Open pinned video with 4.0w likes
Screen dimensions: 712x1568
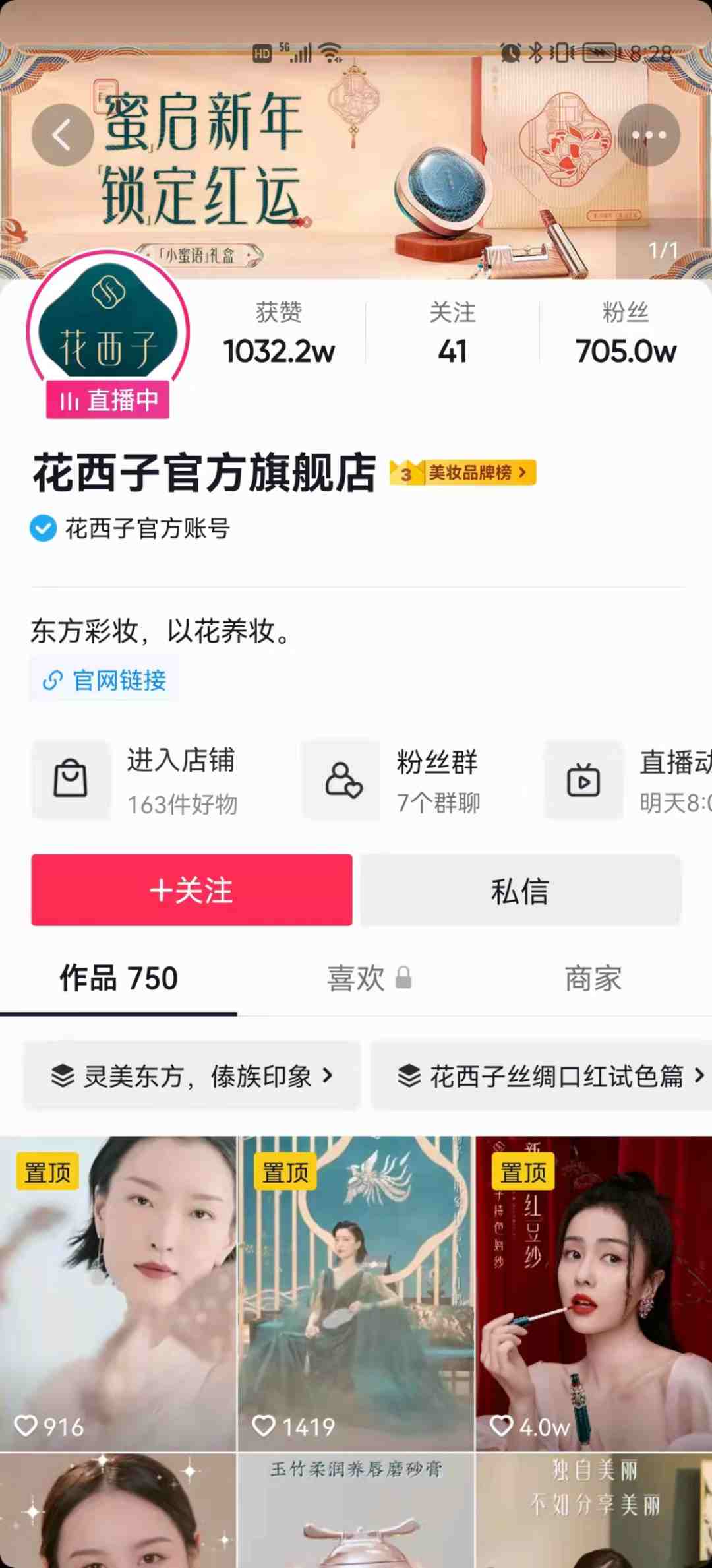[593, 1293]
